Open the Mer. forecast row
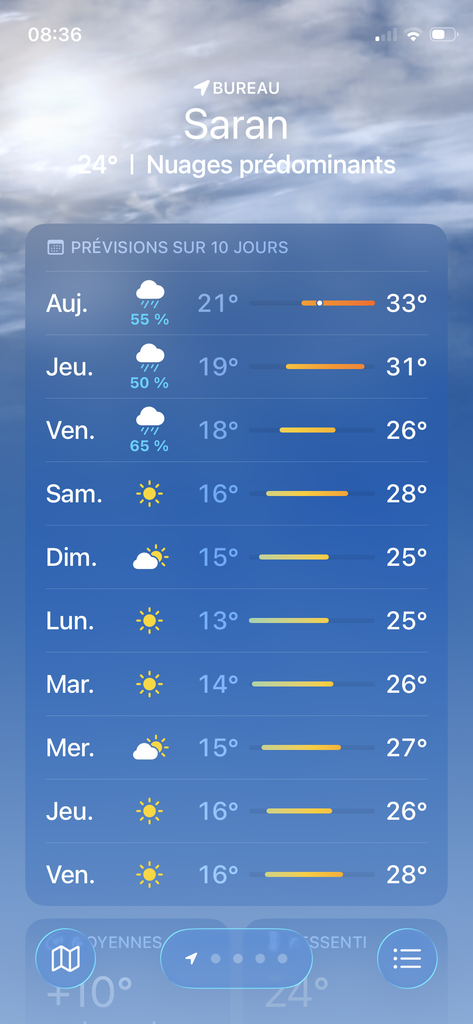 pyautogui.click(x=236, y=747)
